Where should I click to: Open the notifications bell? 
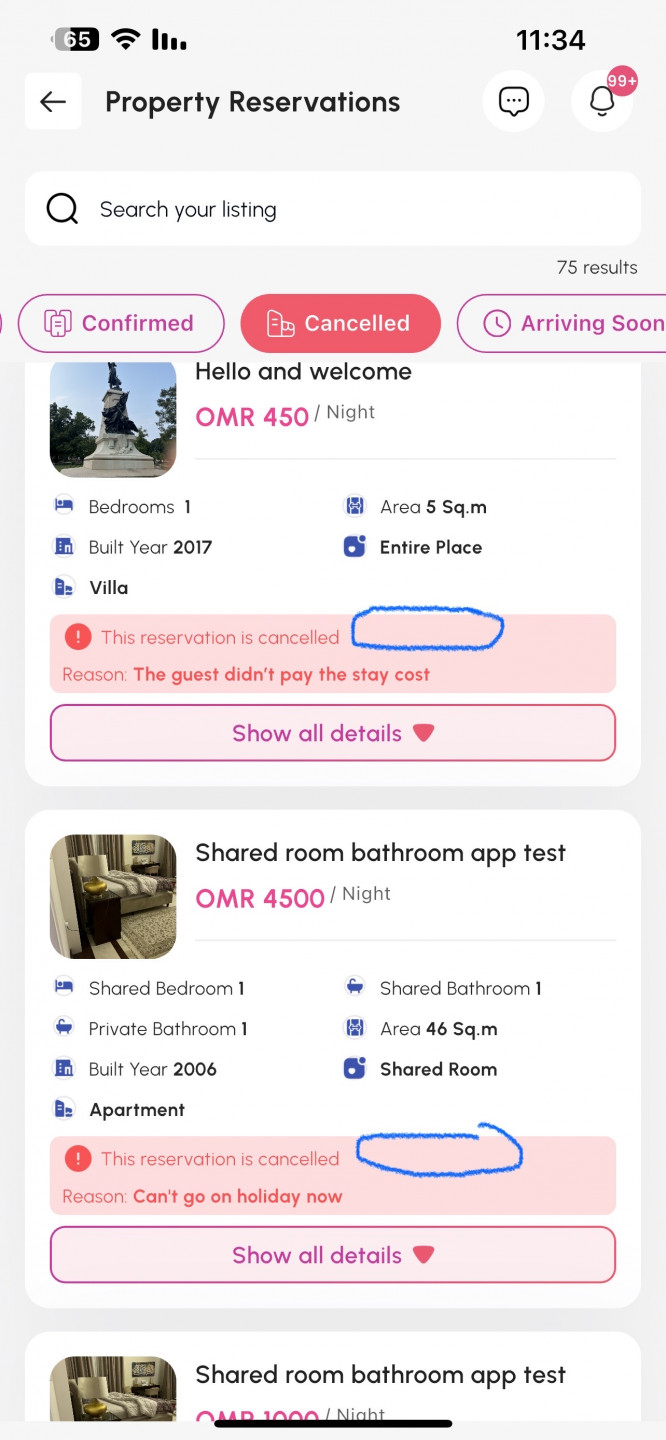[x=602, y=101]
